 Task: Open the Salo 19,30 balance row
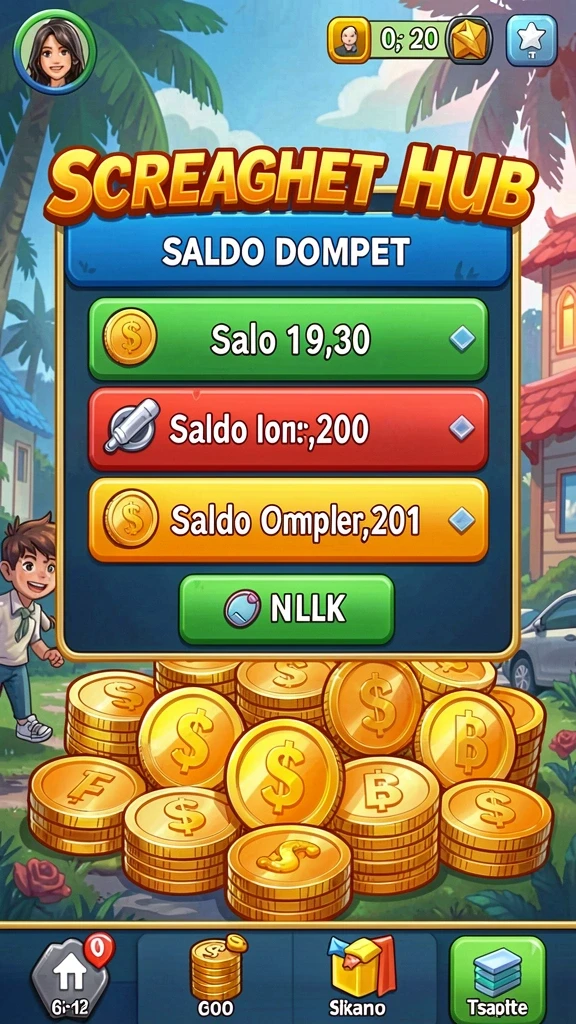pyautogui.click(x=288, y=339)
